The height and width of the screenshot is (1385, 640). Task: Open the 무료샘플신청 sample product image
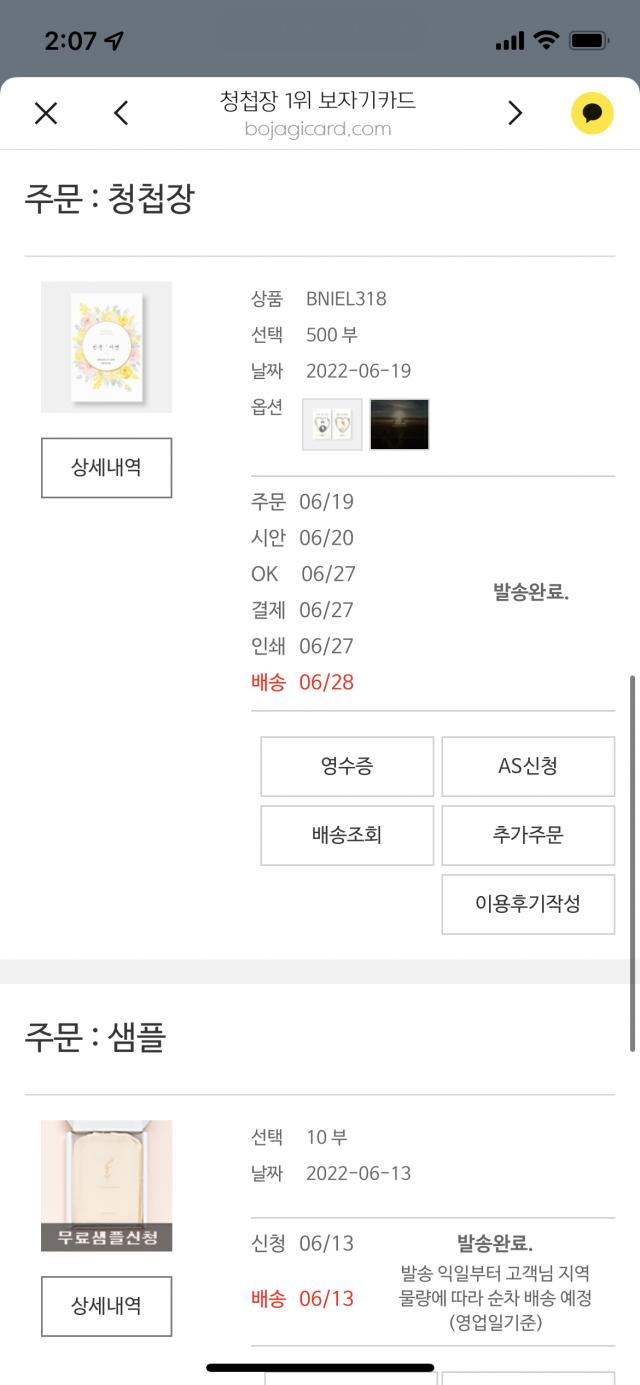pyautogui.click(x=106, y=1185)
